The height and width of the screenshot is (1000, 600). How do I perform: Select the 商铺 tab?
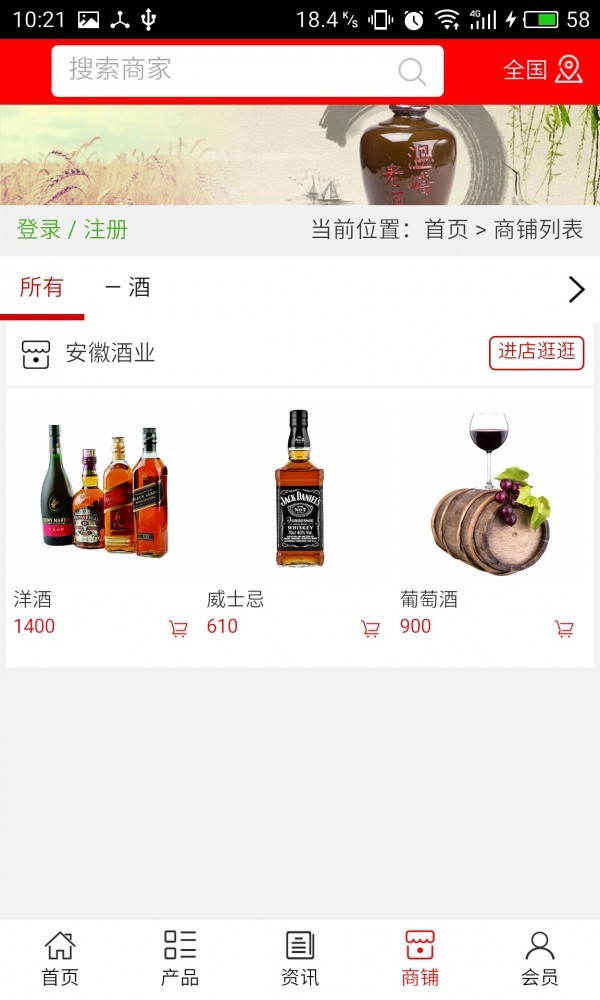(420, 958)
